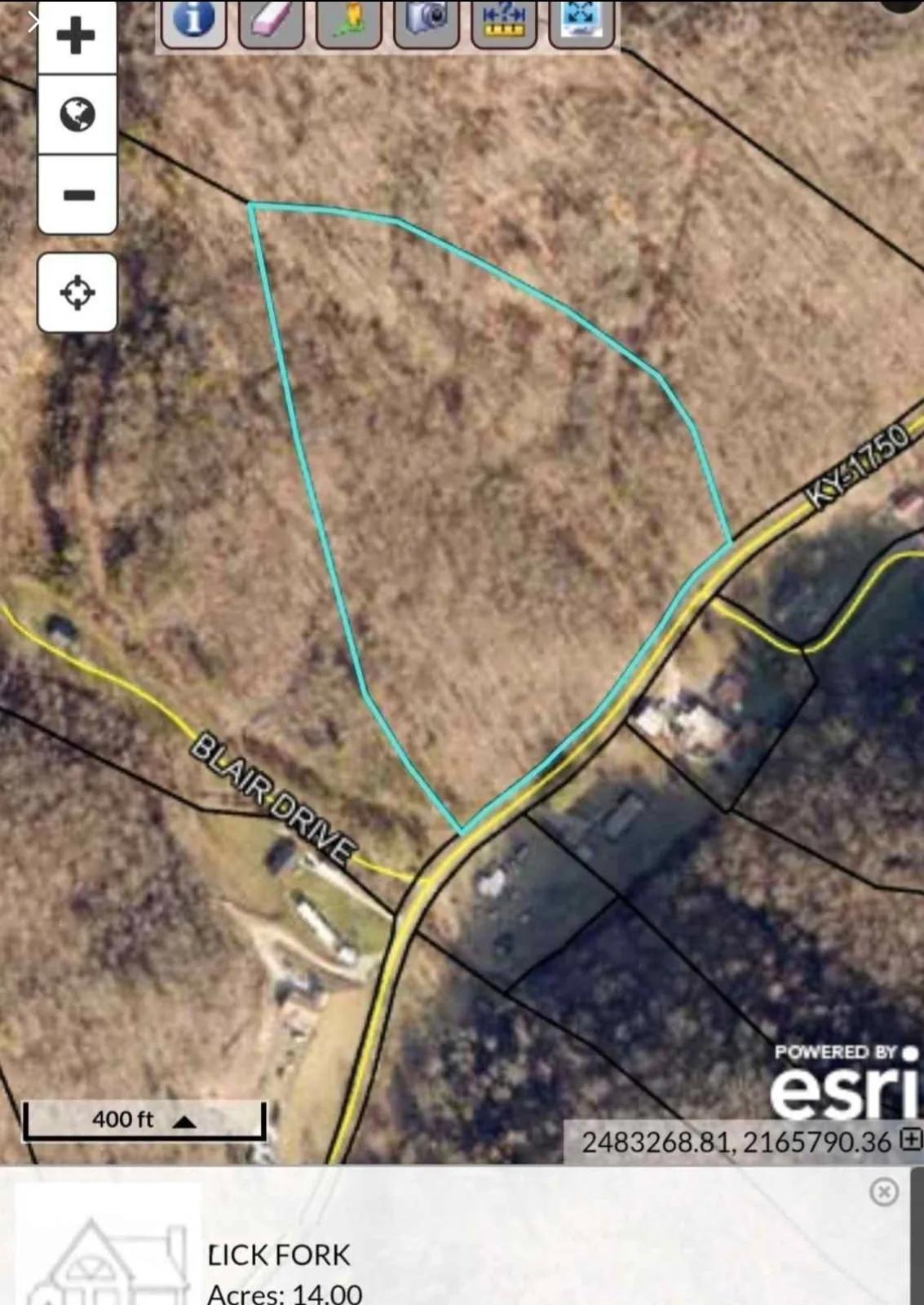Find my current location on map
Screen dimensions: 924x1305
pyautogui.click(x=77, y=292)
